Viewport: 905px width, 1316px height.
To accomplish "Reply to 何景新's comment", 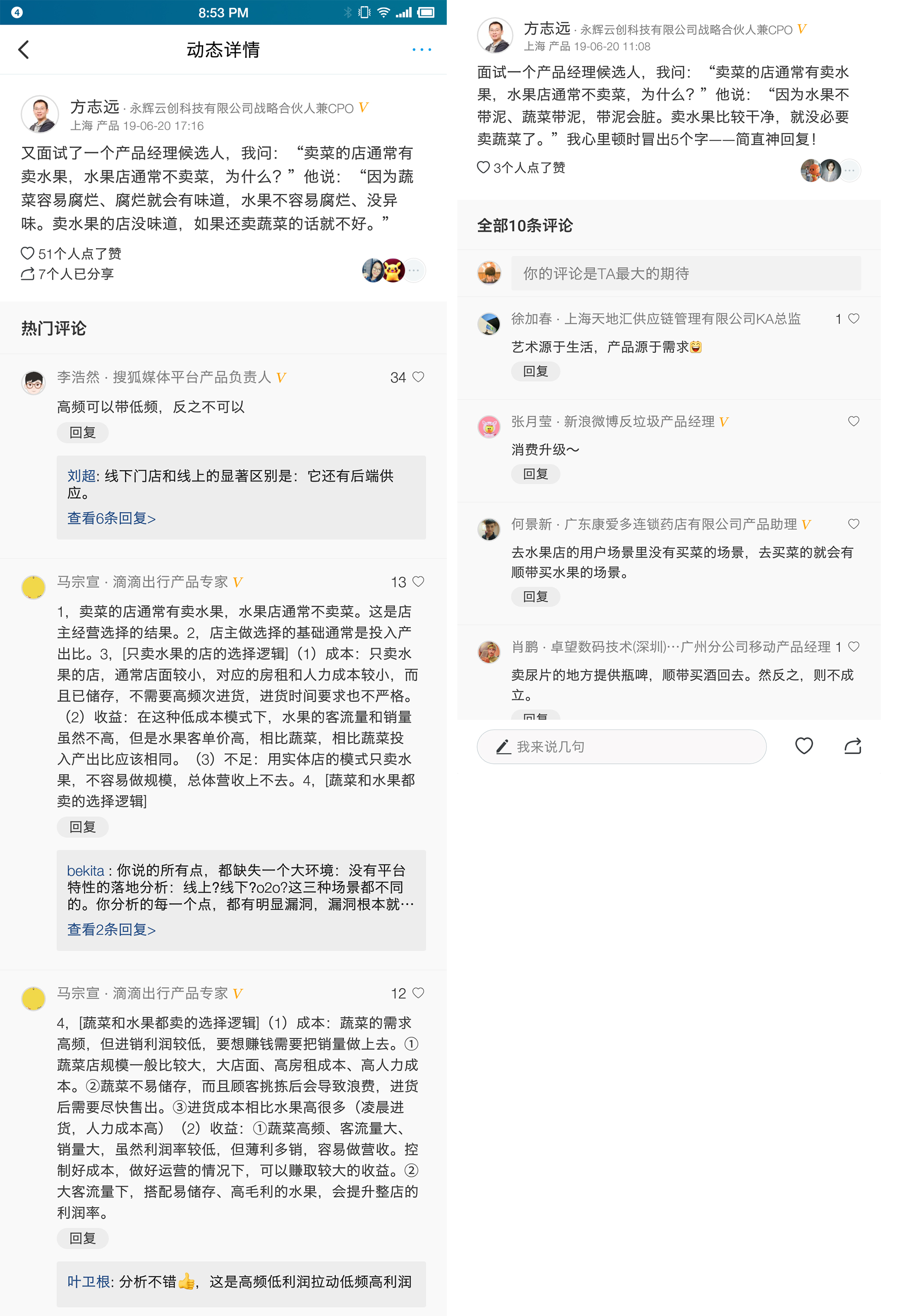I will (x=535, y=597).
